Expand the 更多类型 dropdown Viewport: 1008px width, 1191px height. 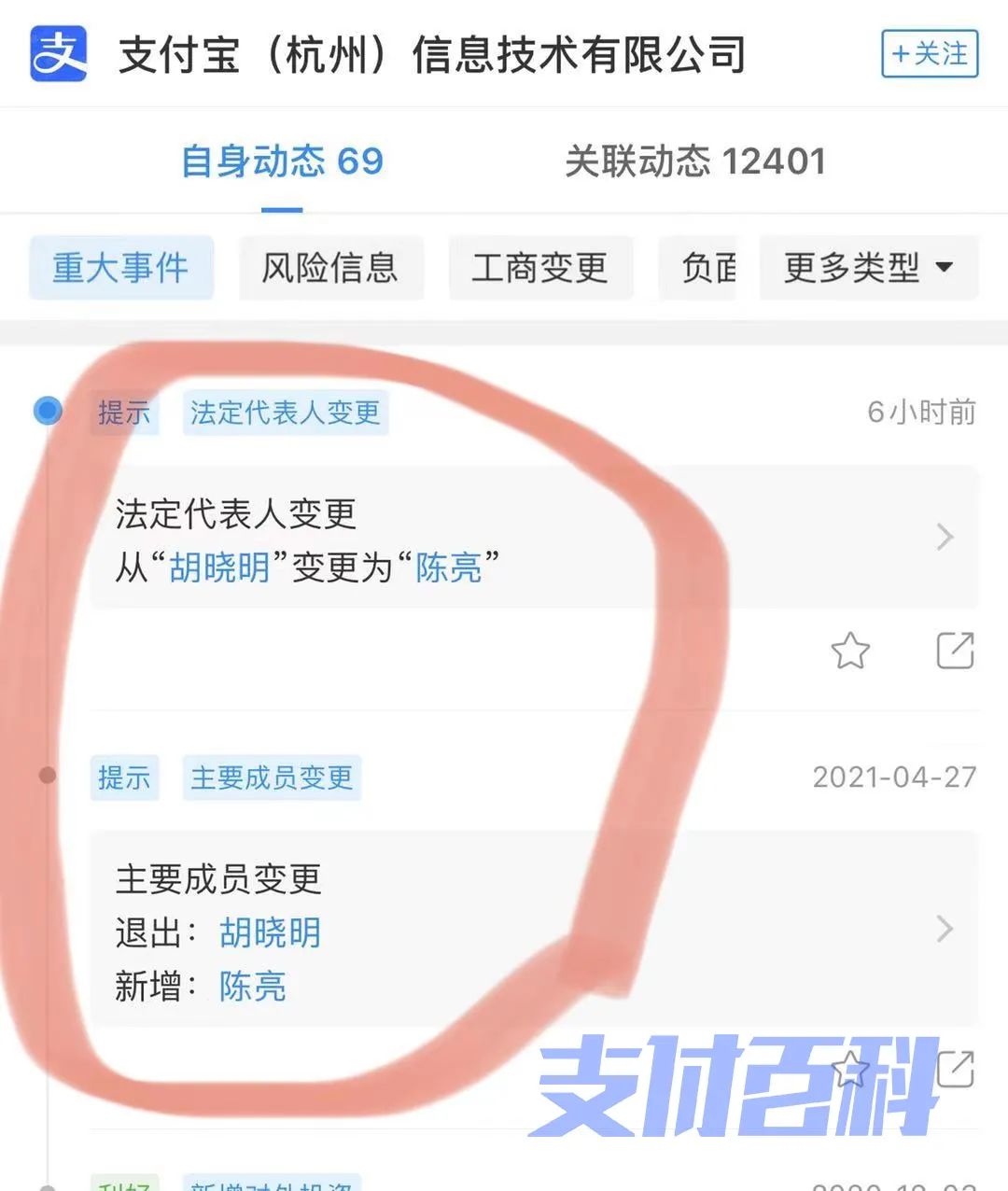click(868, 268)
